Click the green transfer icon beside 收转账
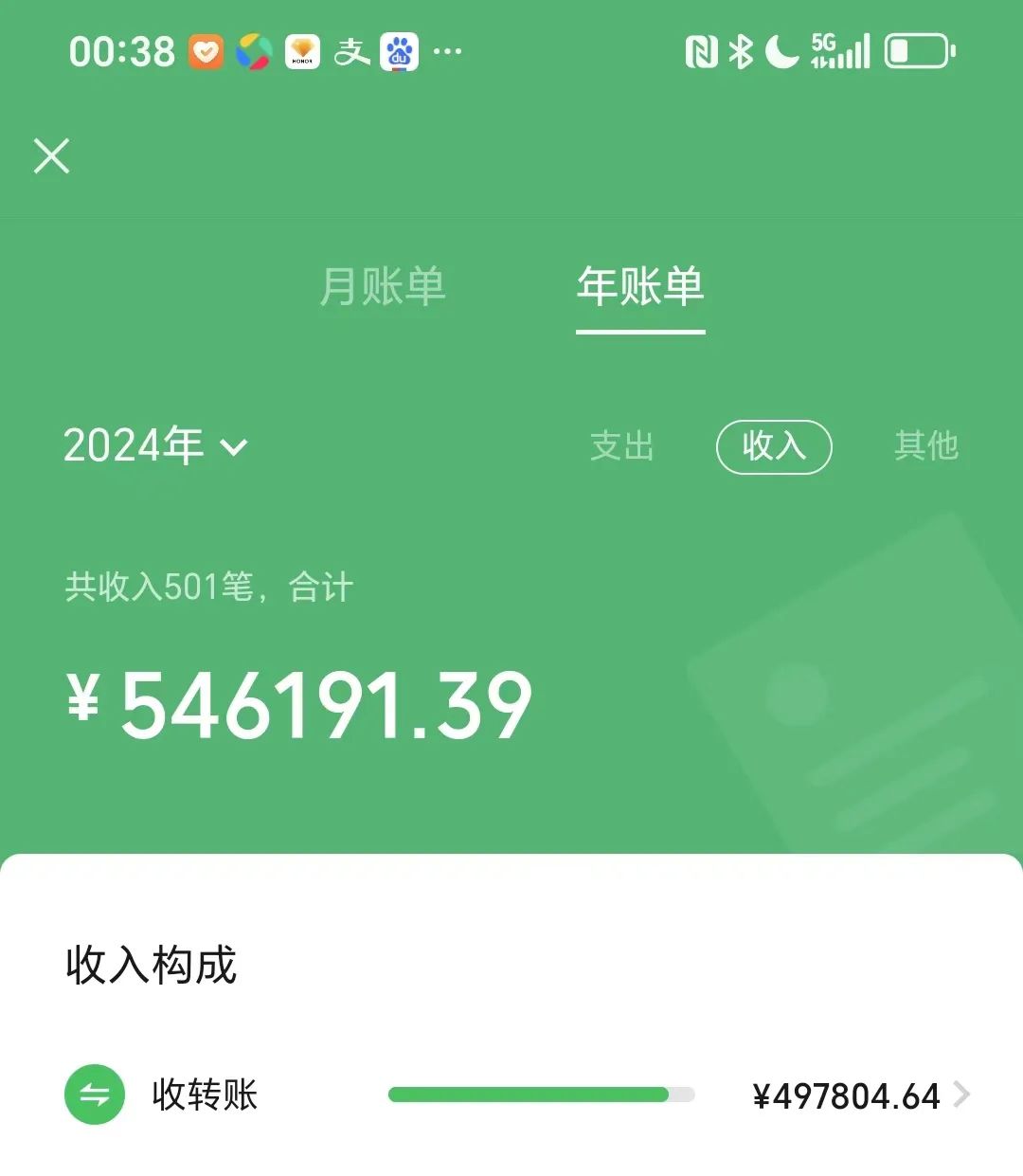Viewport: 1023px width, 1176px height. click(94, 1095)
